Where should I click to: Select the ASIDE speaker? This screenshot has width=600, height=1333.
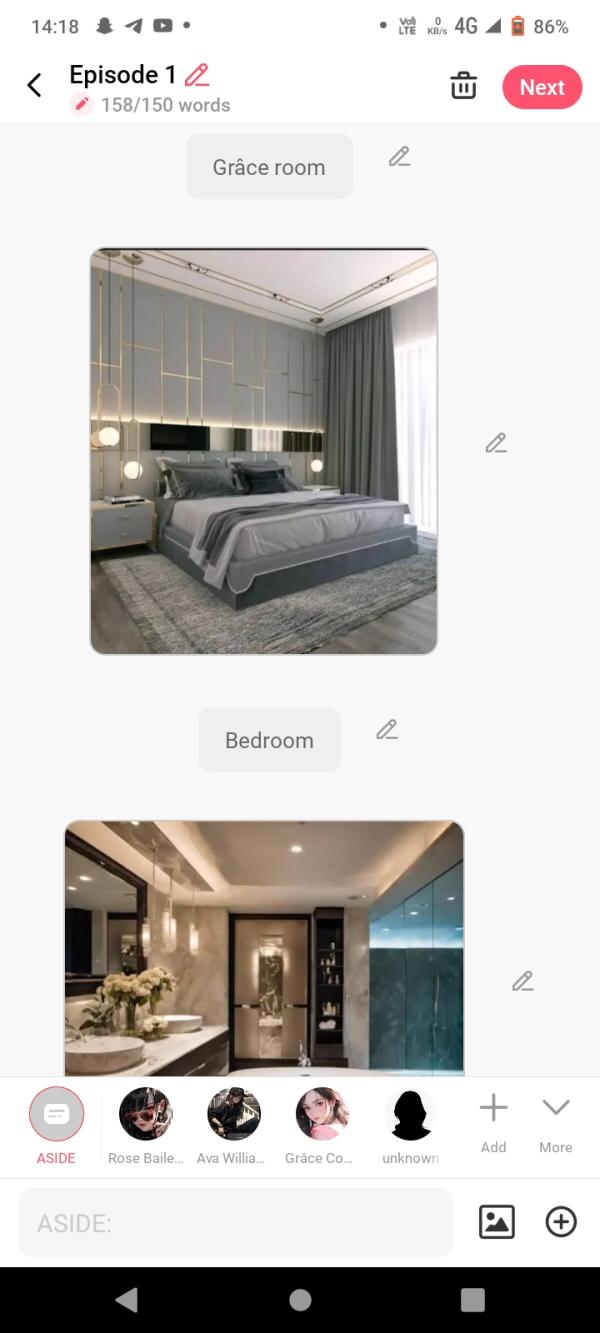(x=56, y=1114)
